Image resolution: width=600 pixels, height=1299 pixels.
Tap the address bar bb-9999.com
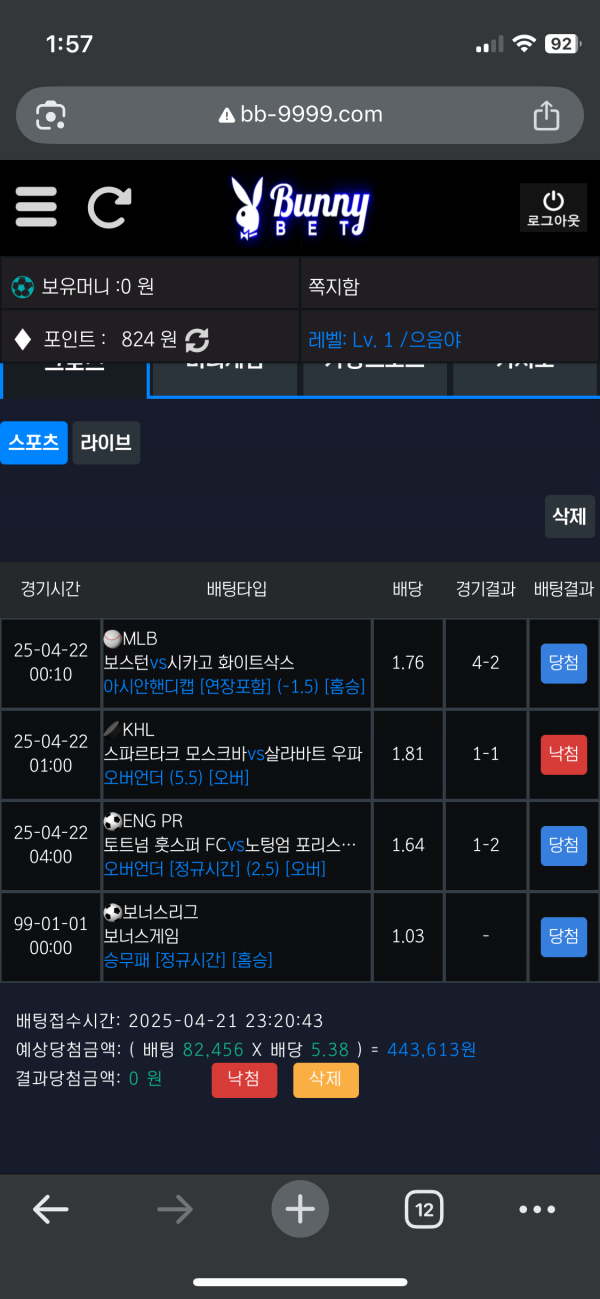(300, 115)
